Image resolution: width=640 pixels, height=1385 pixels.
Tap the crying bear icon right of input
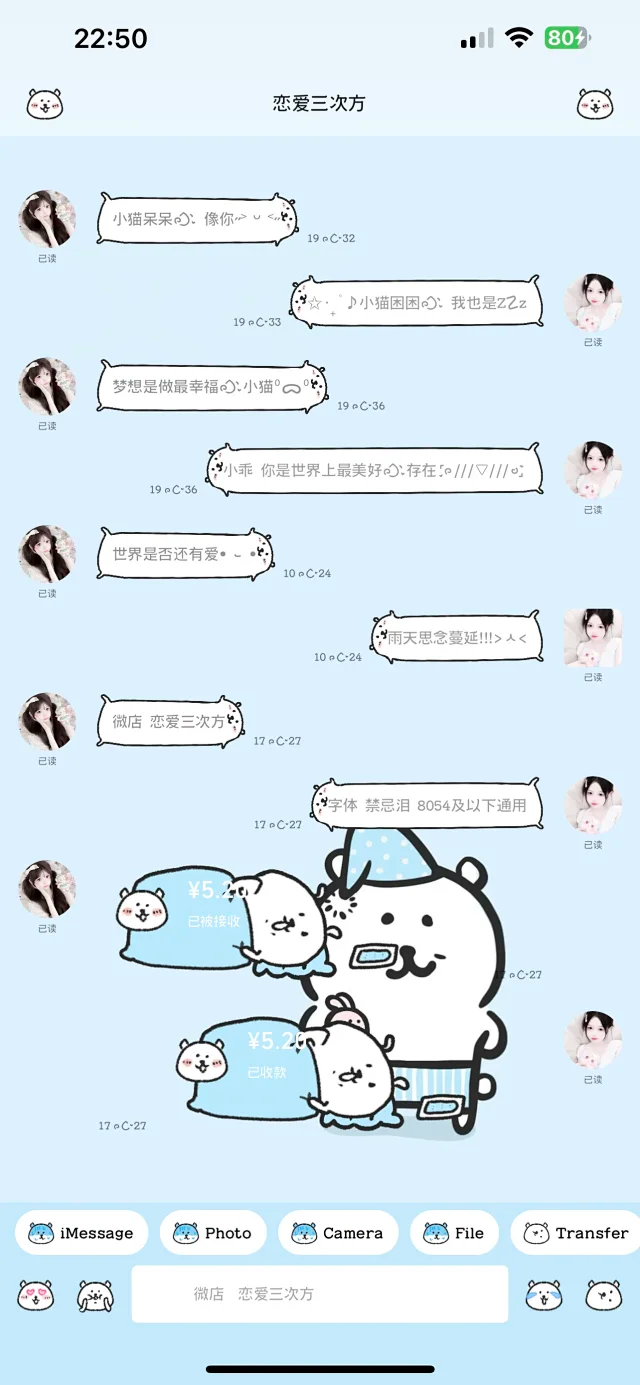point(543,1295)
